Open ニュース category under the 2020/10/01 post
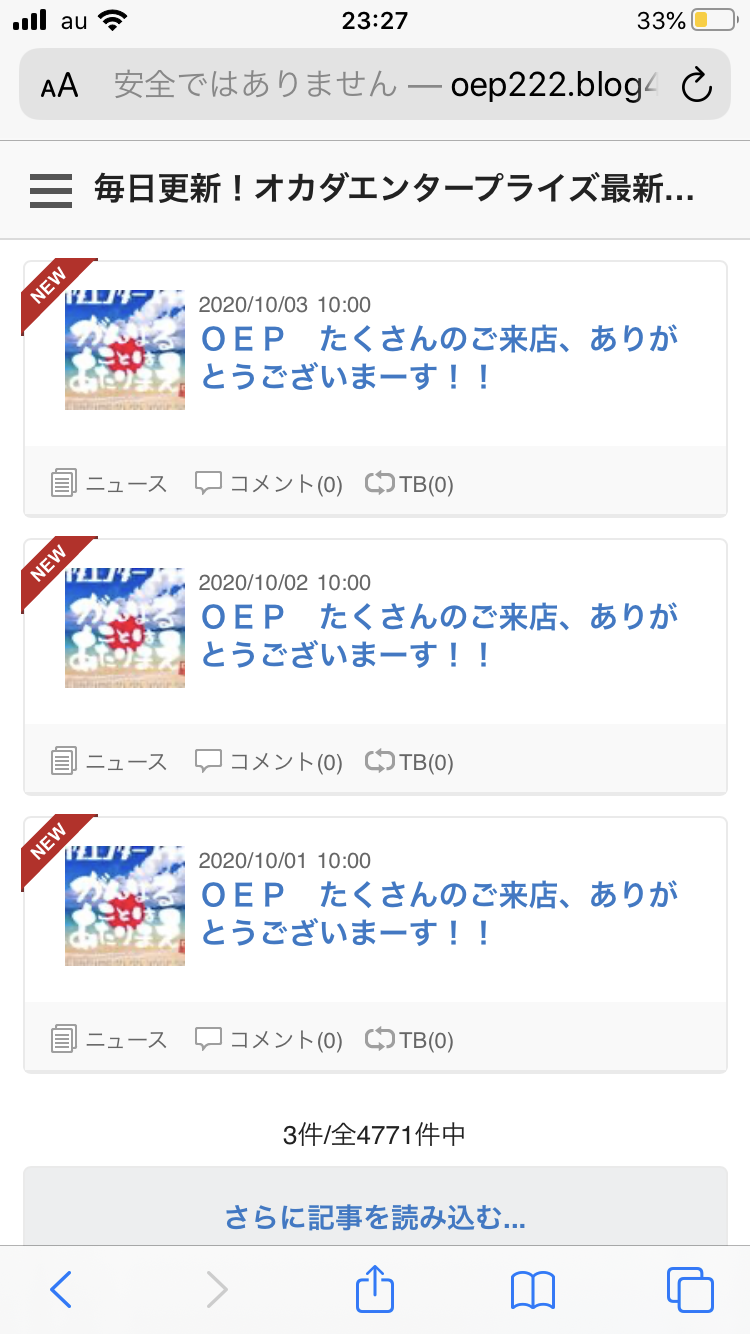Screen dimensions: 750x1334 click(109, 1040)
